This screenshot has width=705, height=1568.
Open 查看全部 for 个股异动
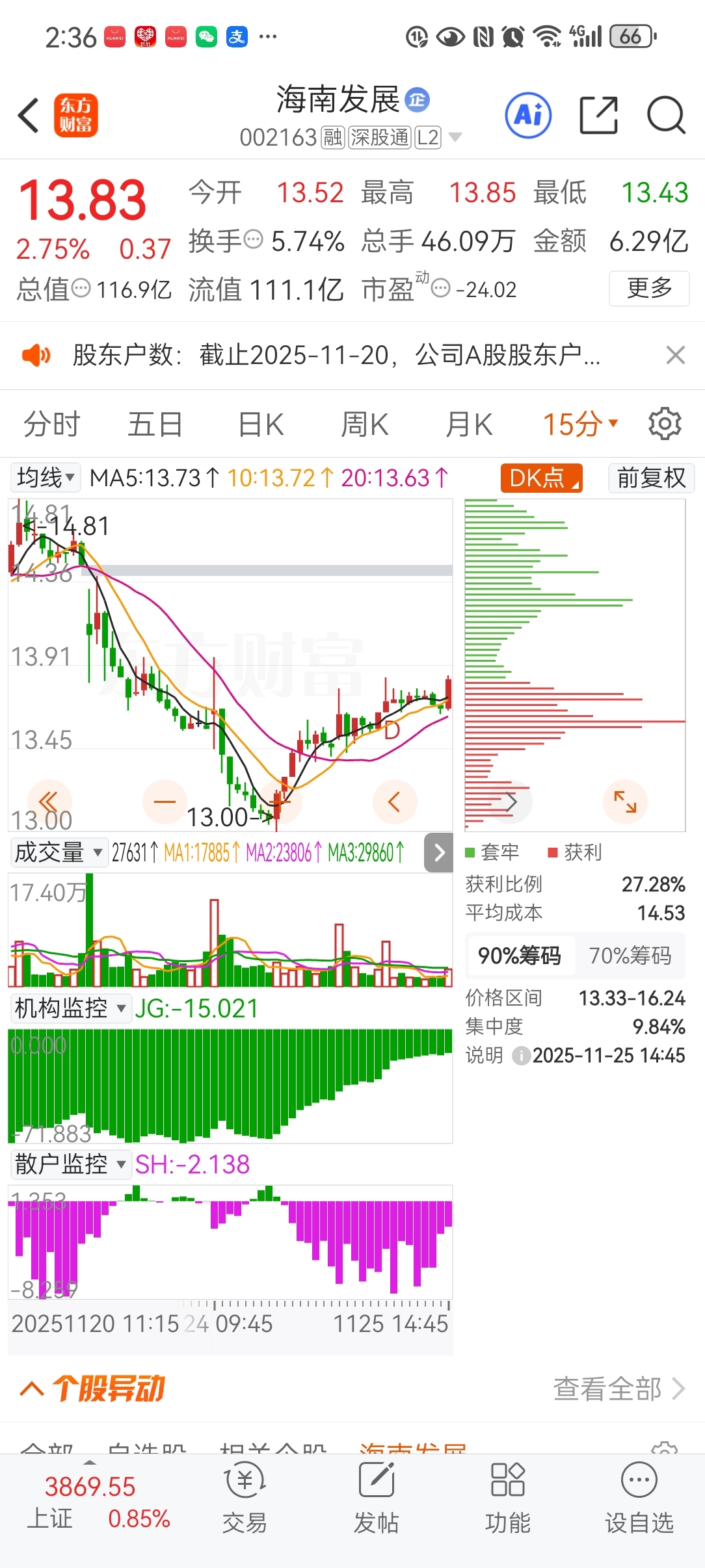coord(618,1389)
